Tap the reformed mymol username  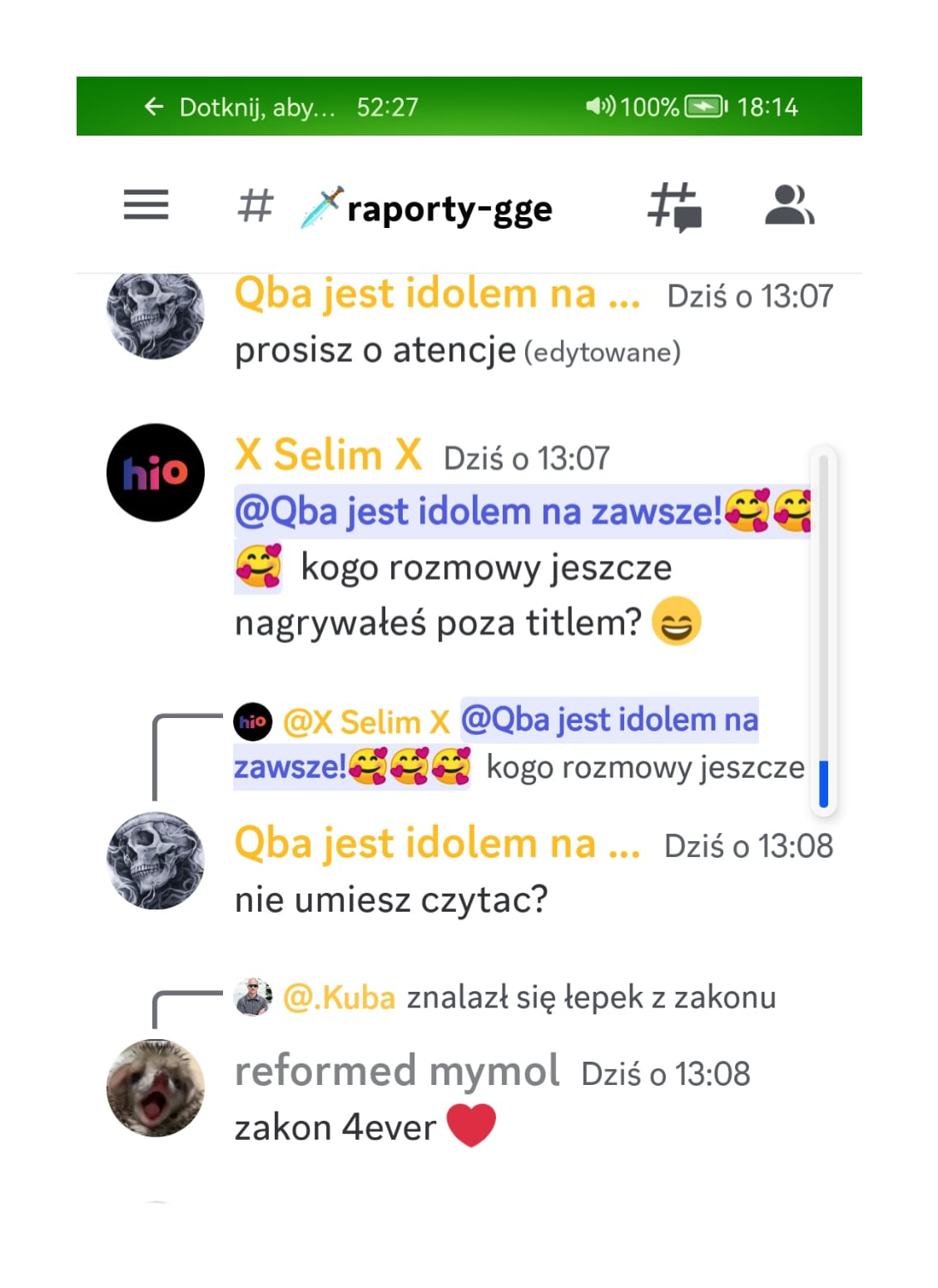pyautogui.click(x=397, y=1072)
